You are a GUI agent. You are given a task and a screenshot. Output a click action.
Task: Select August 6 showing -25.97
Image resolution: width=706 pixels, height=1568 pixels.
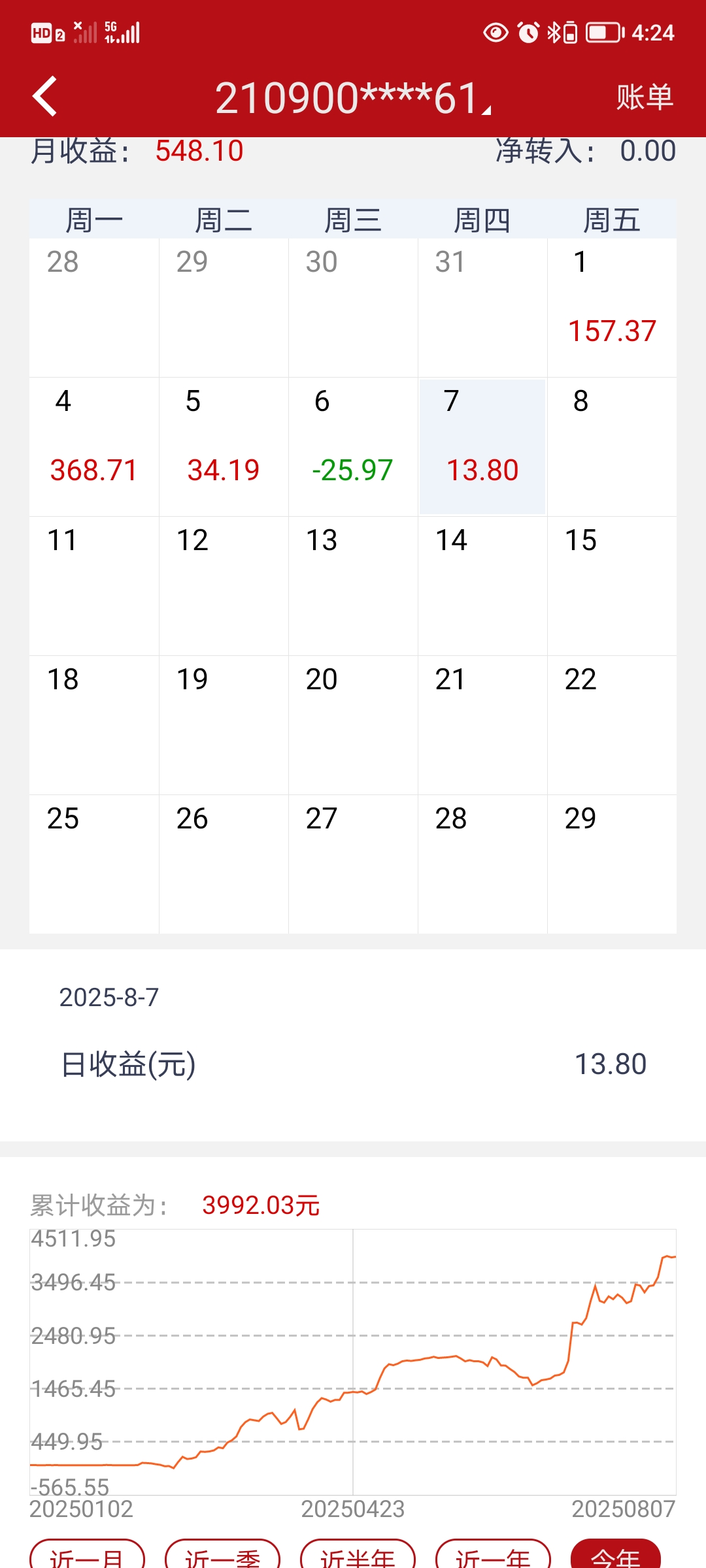352,447
